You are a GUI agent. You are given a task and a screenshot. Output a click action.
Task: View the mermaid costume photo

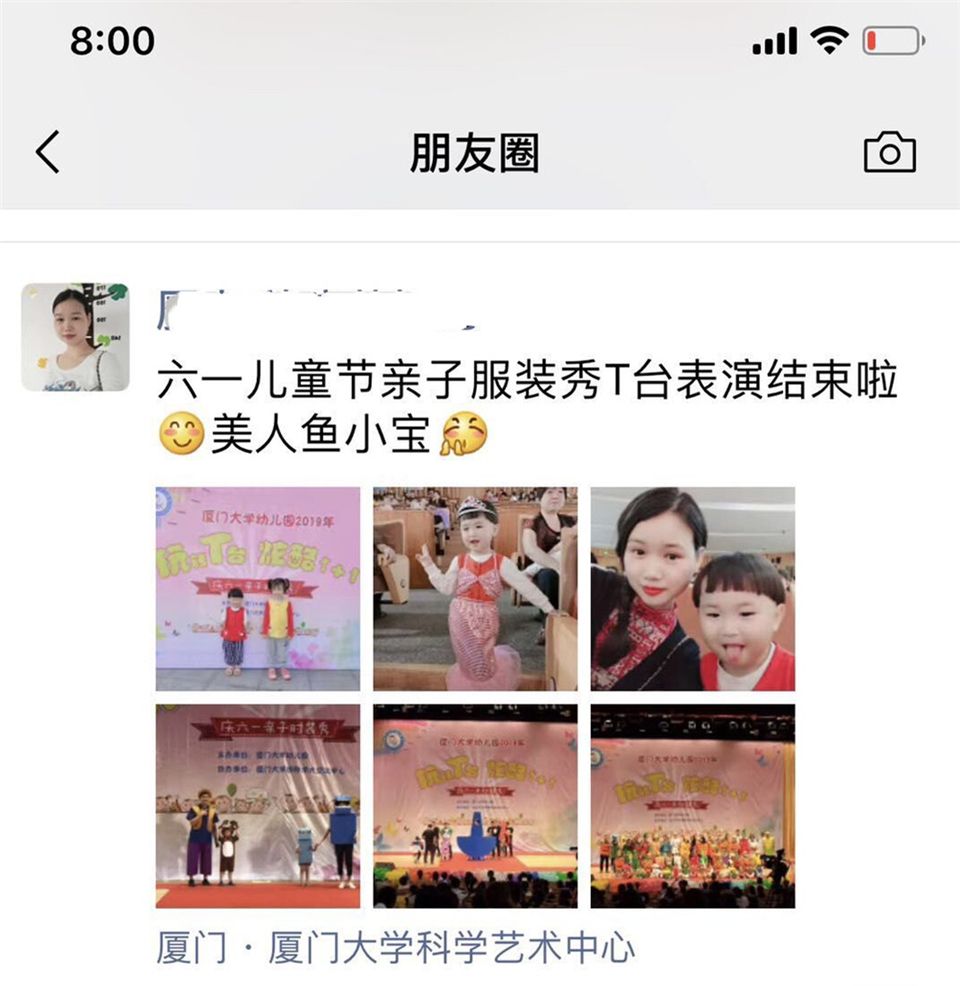pyautogui.click(x=475, y=589)
